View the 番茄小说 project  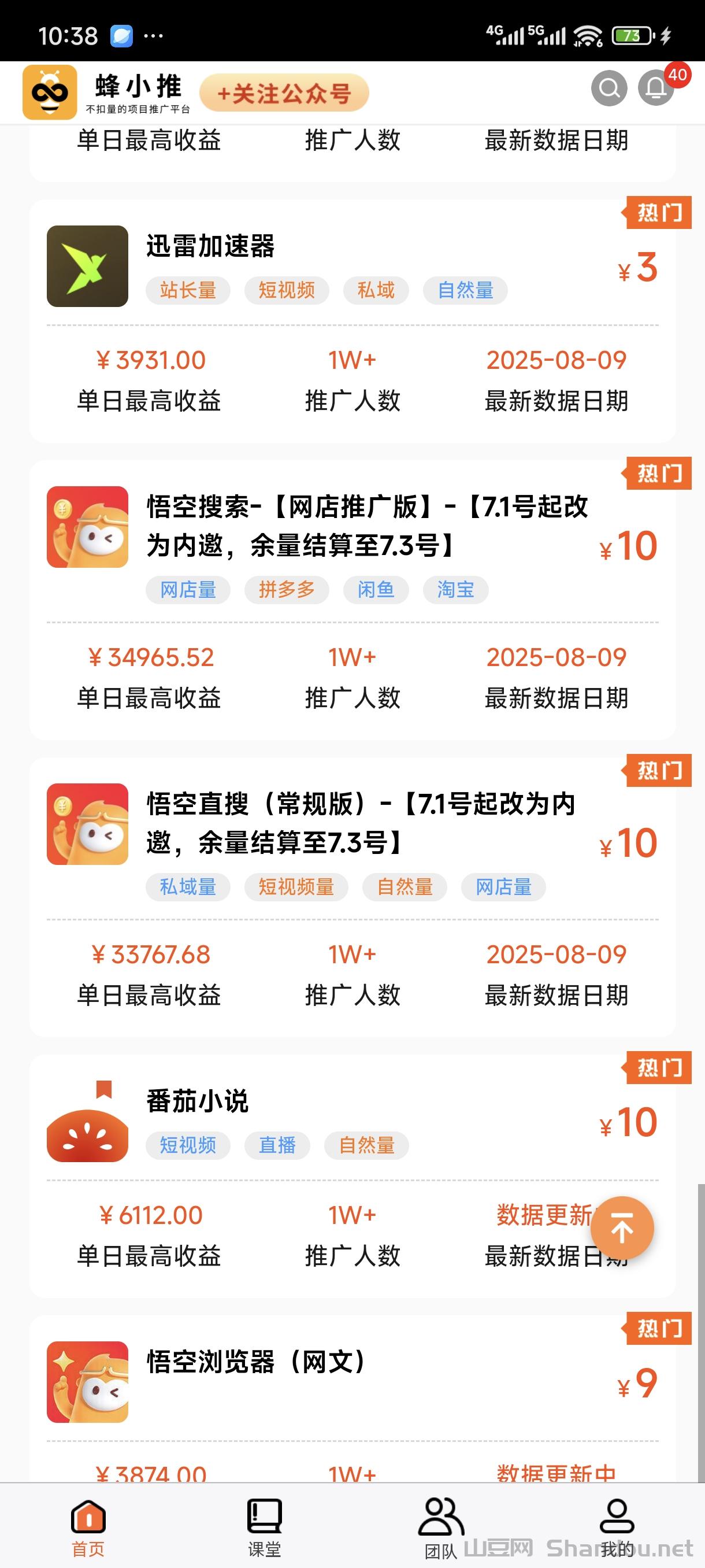pyautogui.click(x=197, y=1102)
